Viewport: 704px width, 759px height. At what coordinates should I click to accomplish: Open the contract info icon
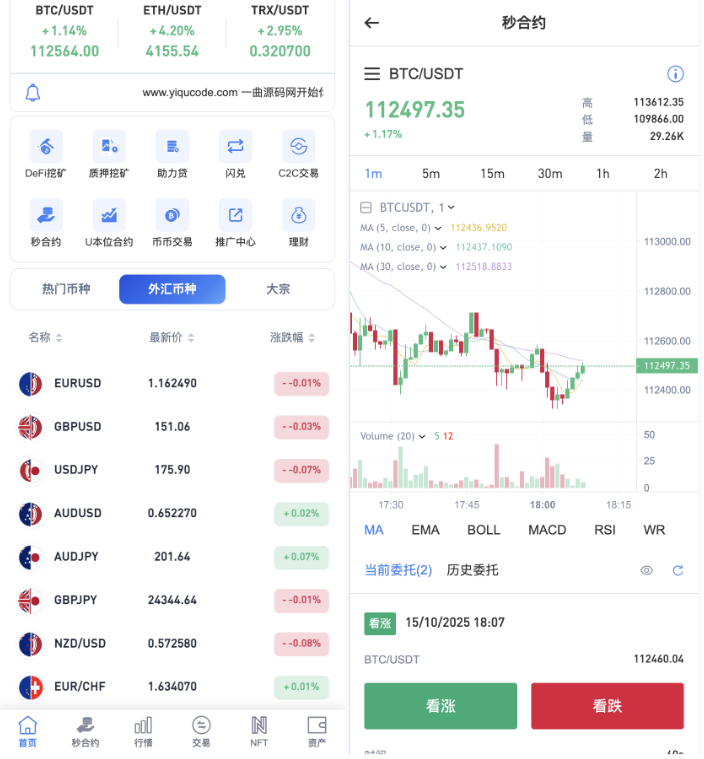[675, 74]
